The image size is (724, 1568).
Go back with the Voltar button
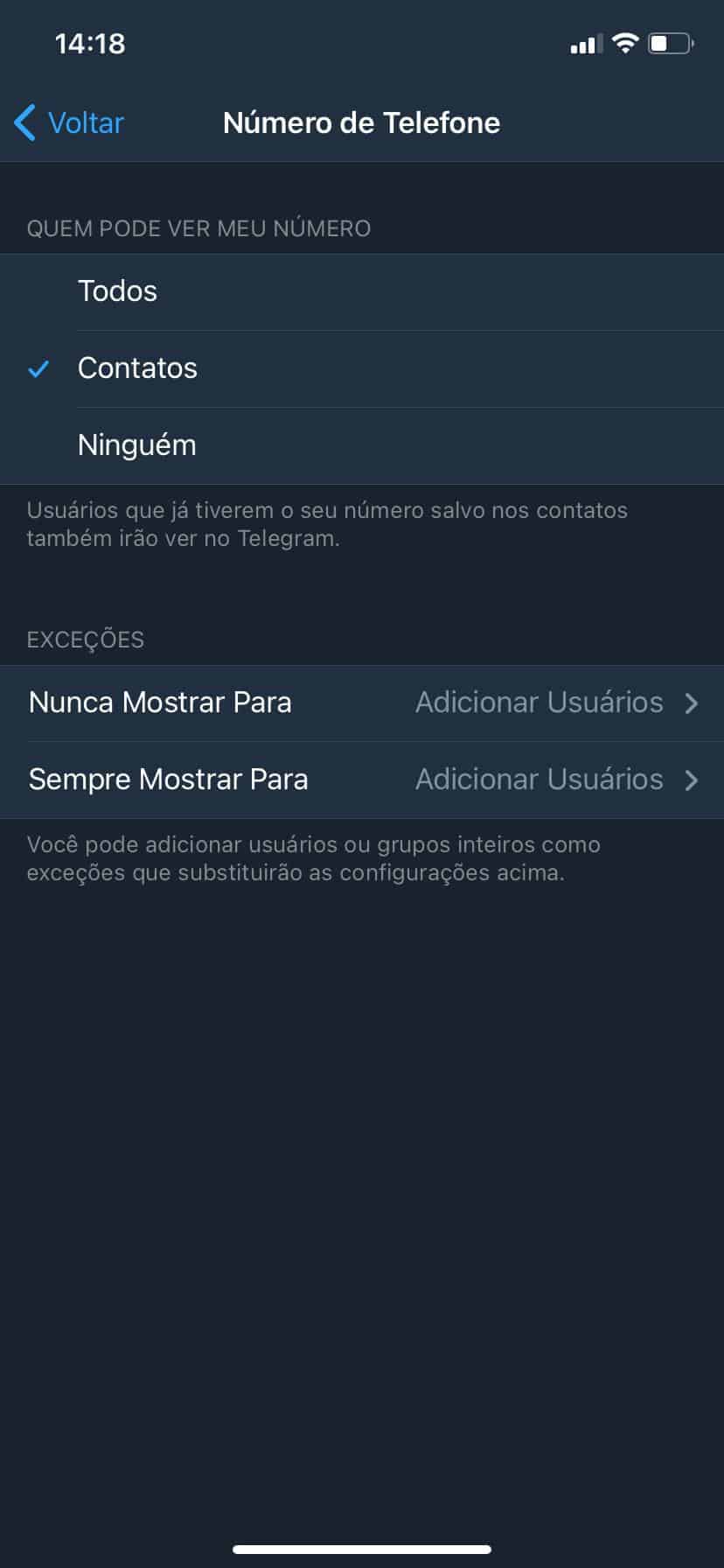point(70,122)
